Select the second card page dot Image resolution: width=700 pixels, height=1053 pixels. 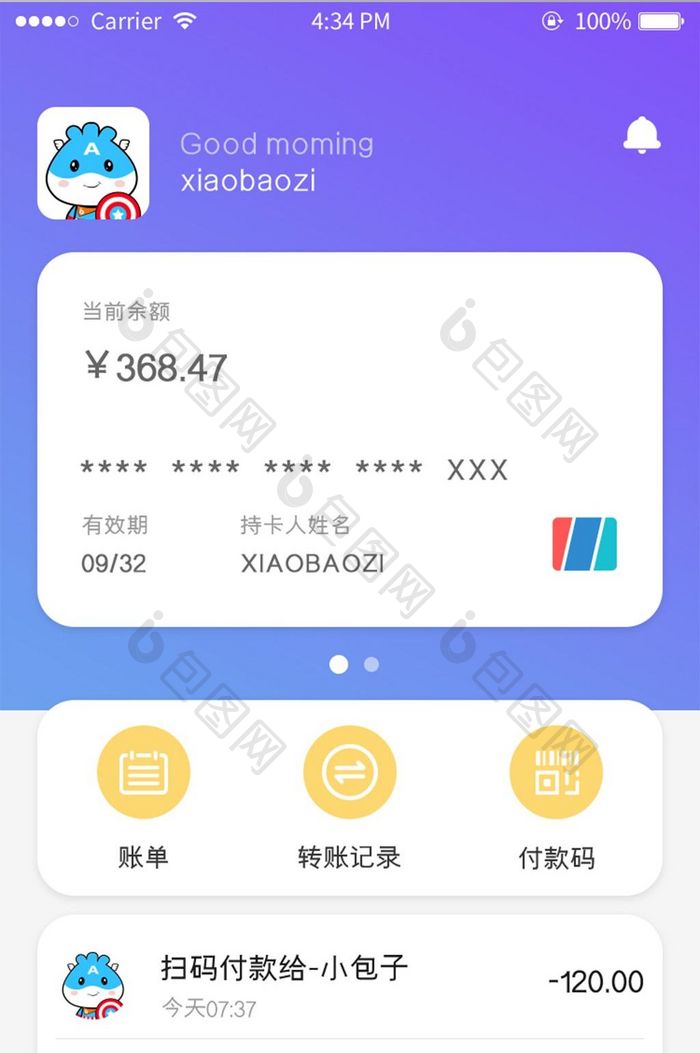pos(371,664)
